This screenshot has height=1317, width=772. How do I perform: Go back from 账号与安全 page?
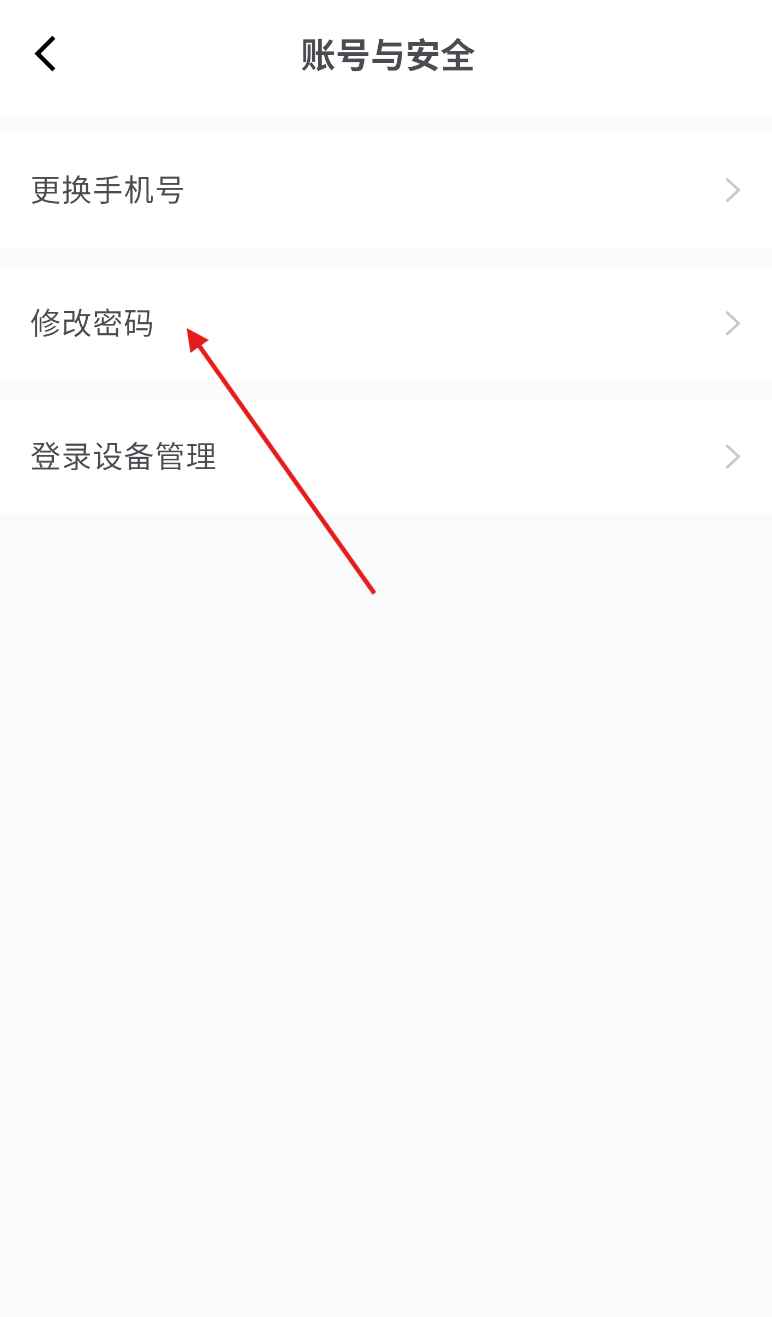tap(45, 54)
